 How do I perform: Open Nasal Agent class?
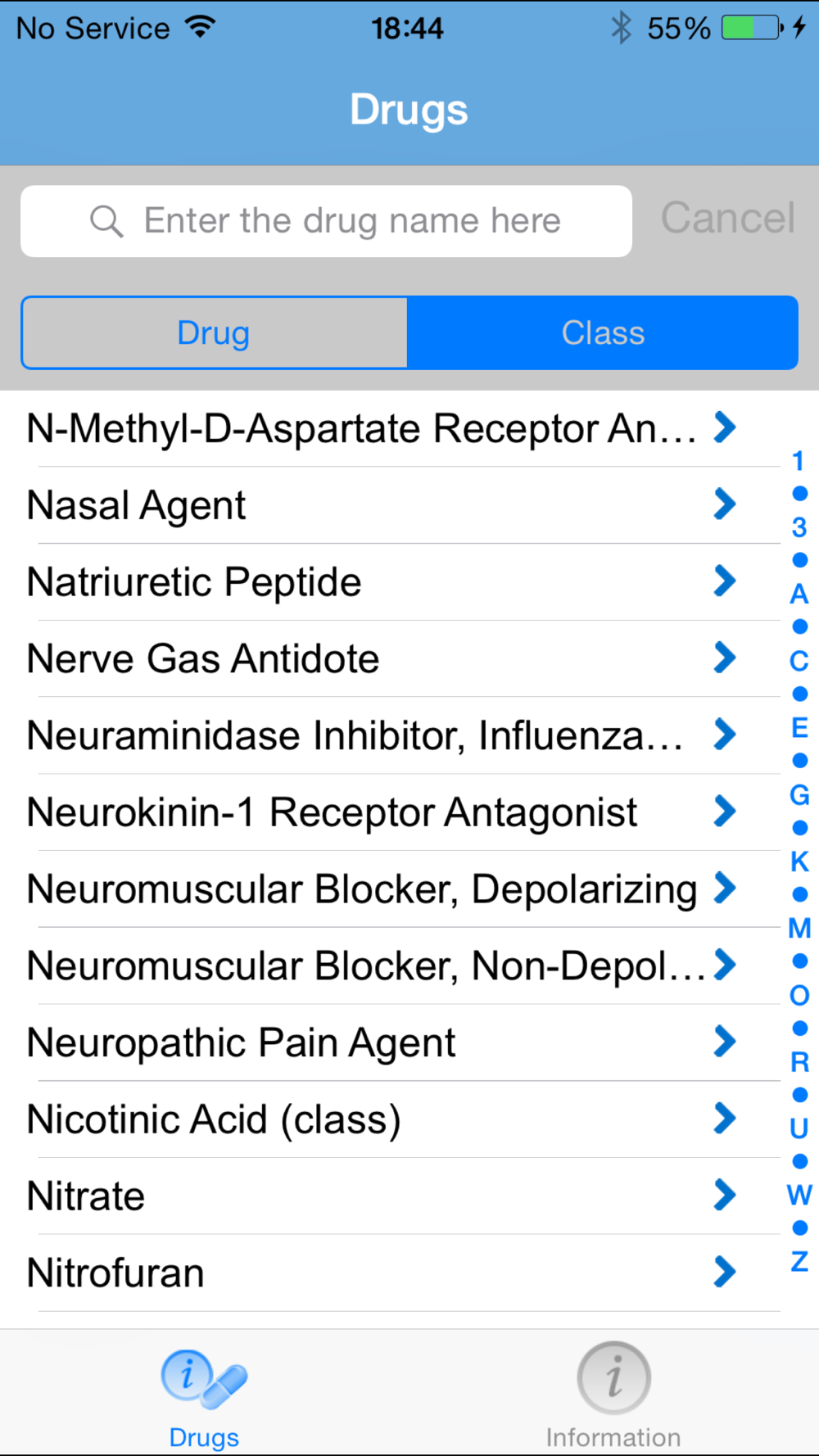pyautogui.click(x=390, y=505)
